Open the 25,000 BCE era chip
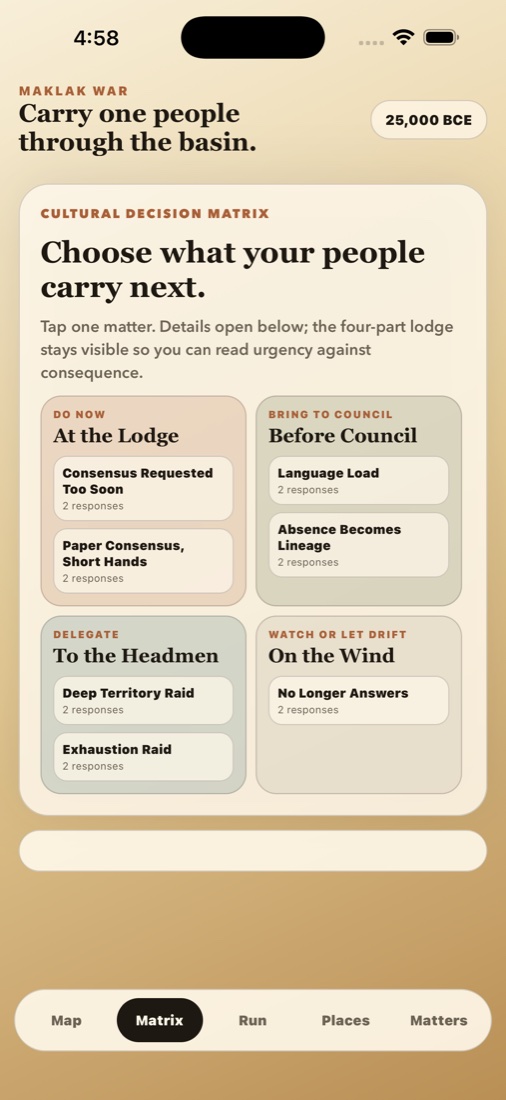Screen dimensions: 506x1100 pos(428,120)
